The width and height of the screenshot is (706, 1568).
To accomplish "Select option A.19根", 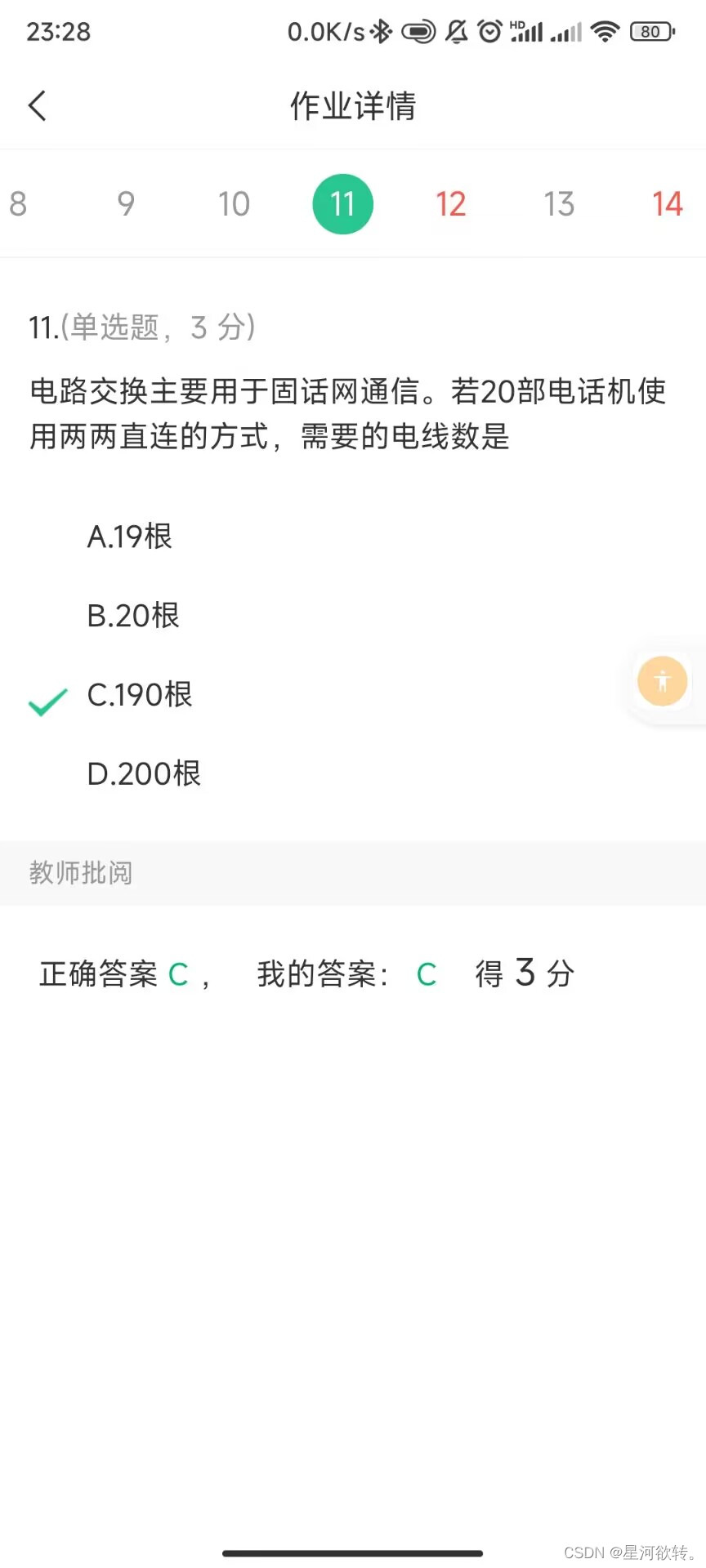I will pos(130,537).
